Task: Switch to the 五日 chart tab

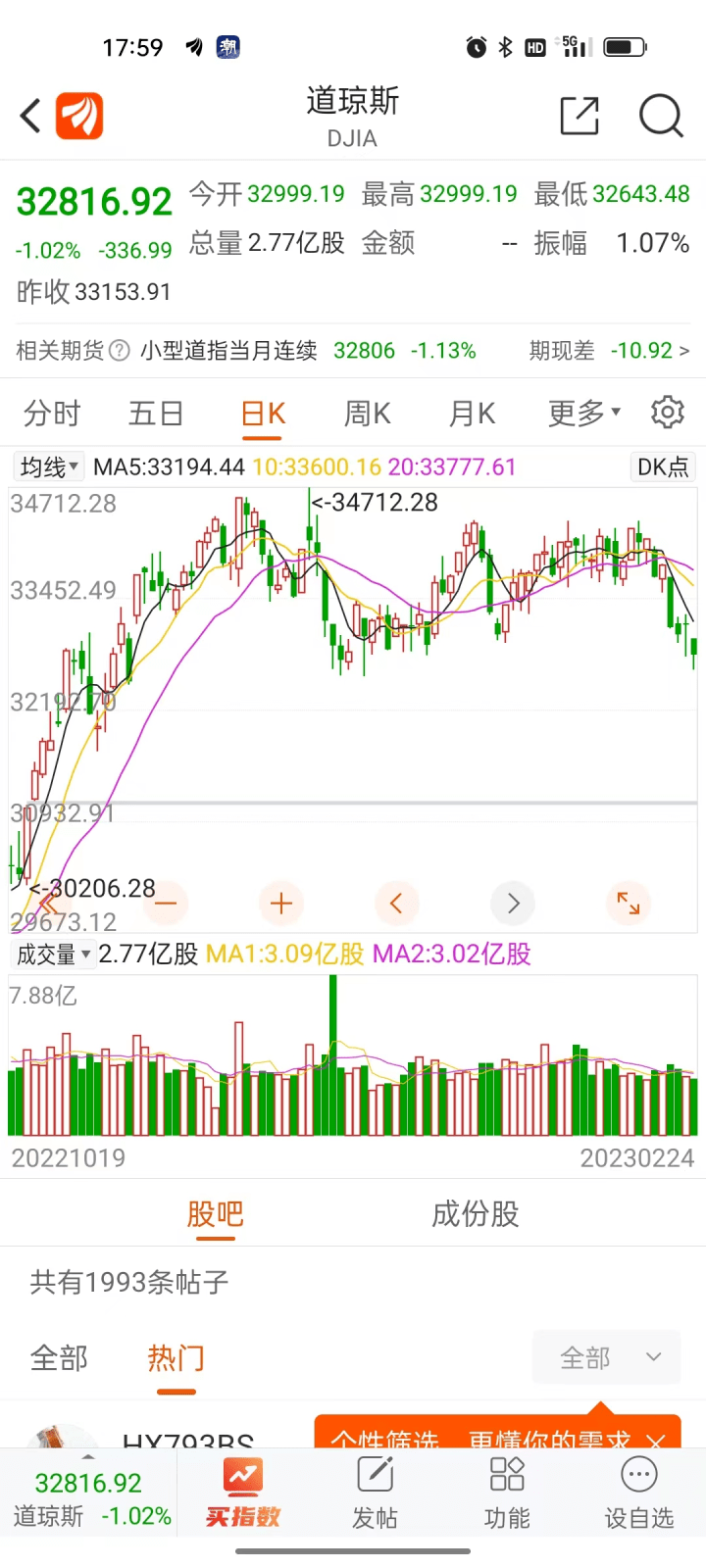Action: 156,414
